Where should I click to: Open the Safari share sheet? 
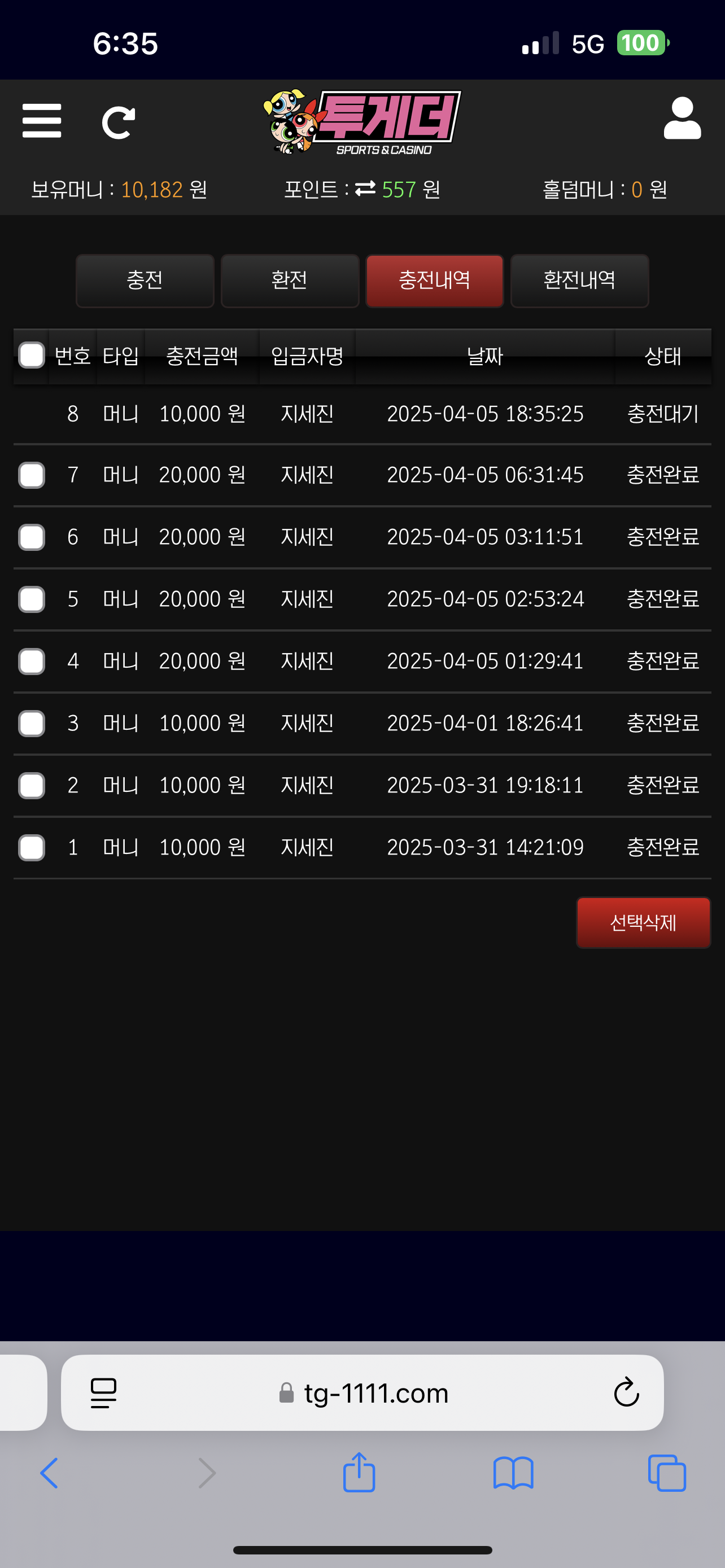pos(359,1473)
